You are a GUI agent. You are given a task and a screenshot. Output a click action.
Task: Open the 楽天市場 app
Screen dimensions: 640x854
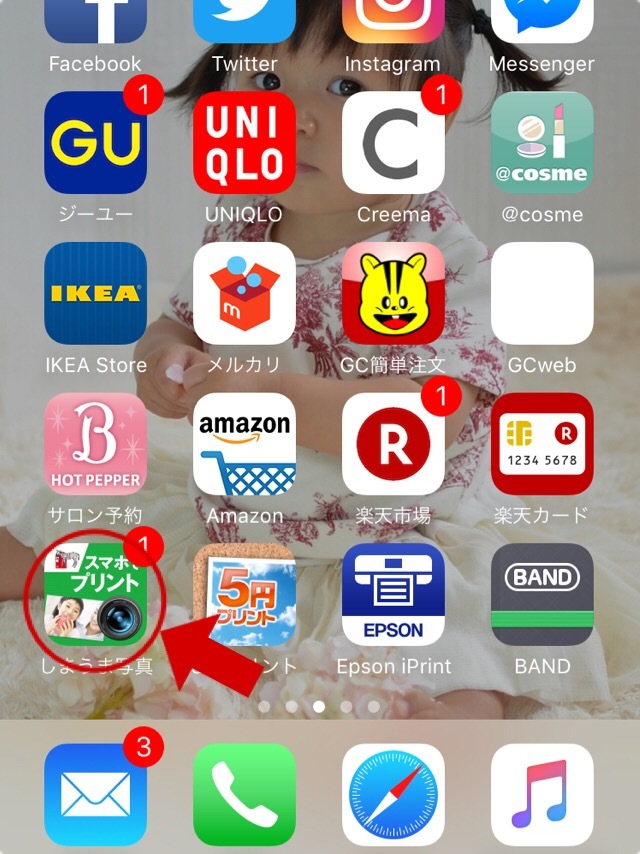click(x=393, y=444)
